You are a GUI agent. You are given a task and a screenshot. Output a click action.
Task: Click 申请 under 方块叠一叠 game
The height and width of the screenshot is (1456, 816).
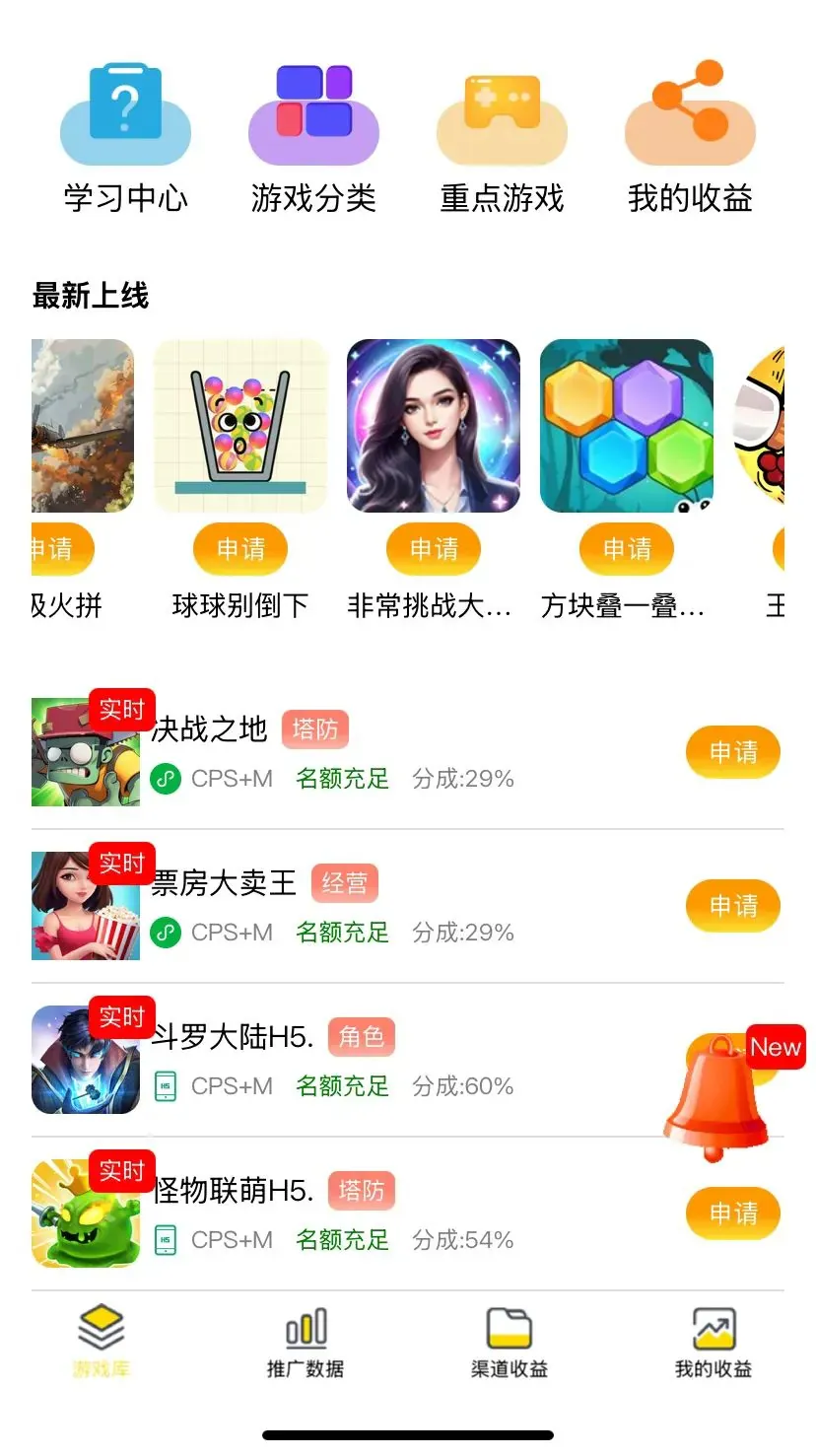click(626, 549)
